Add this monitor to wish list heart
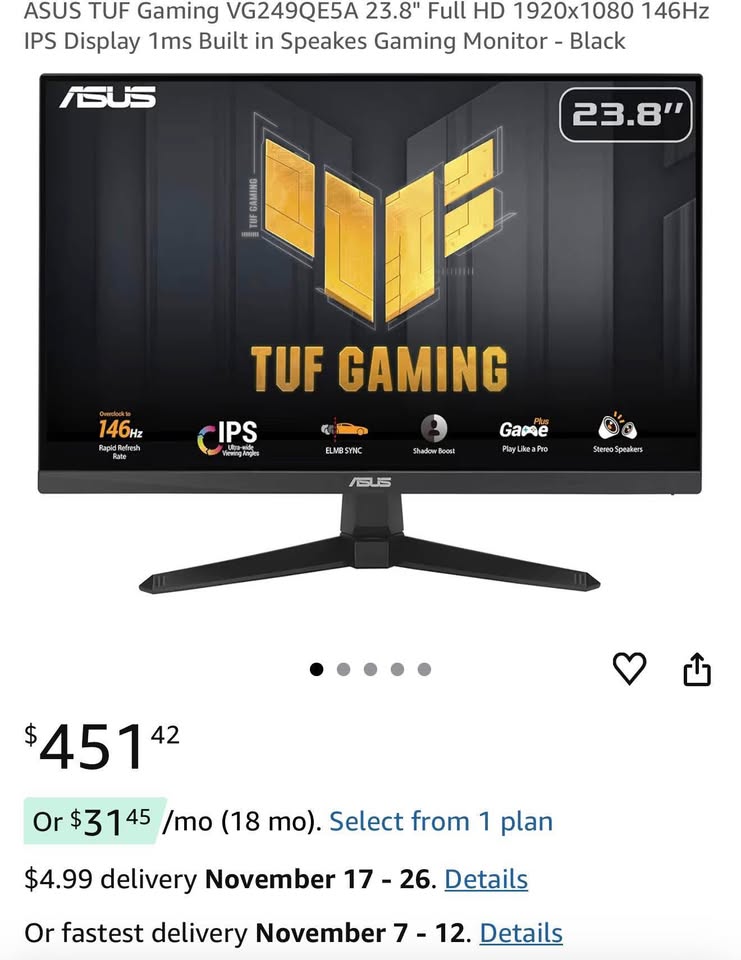This screenshot has height=960, width=741. [x=629, y=668]
